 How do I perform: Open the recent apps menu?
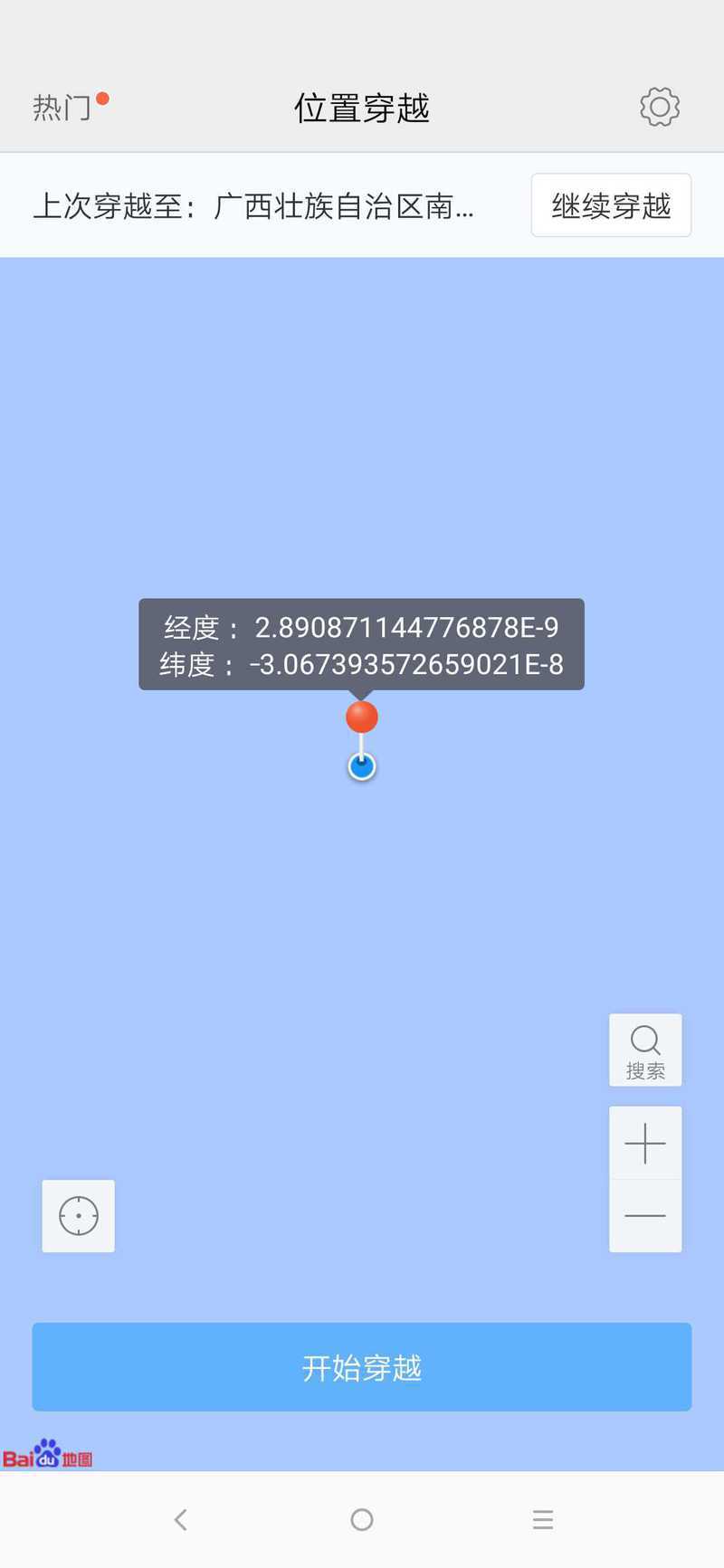point(543,1520)
